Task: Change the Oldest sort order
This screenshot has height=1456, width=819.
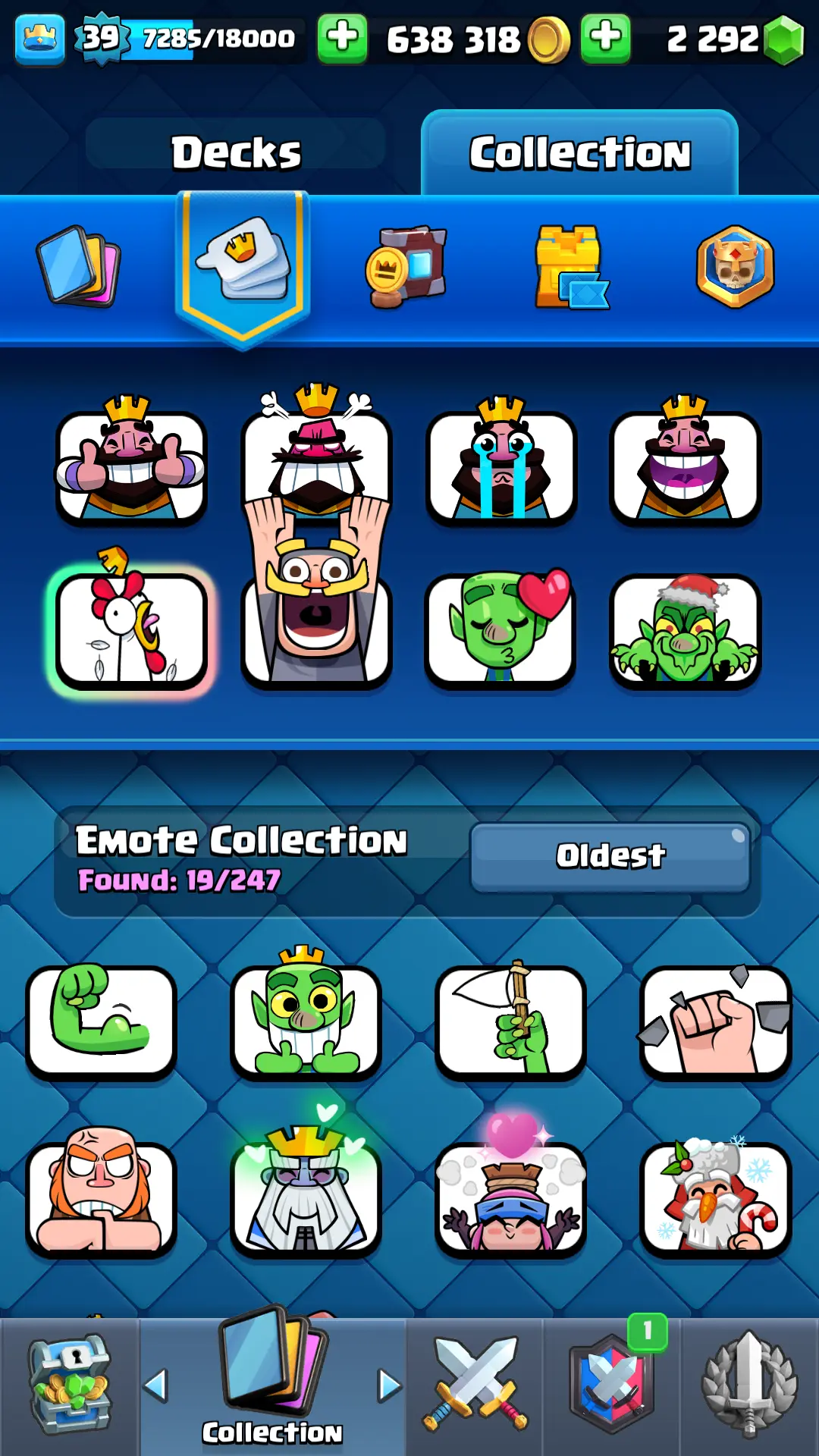Action: click(610, 856)
